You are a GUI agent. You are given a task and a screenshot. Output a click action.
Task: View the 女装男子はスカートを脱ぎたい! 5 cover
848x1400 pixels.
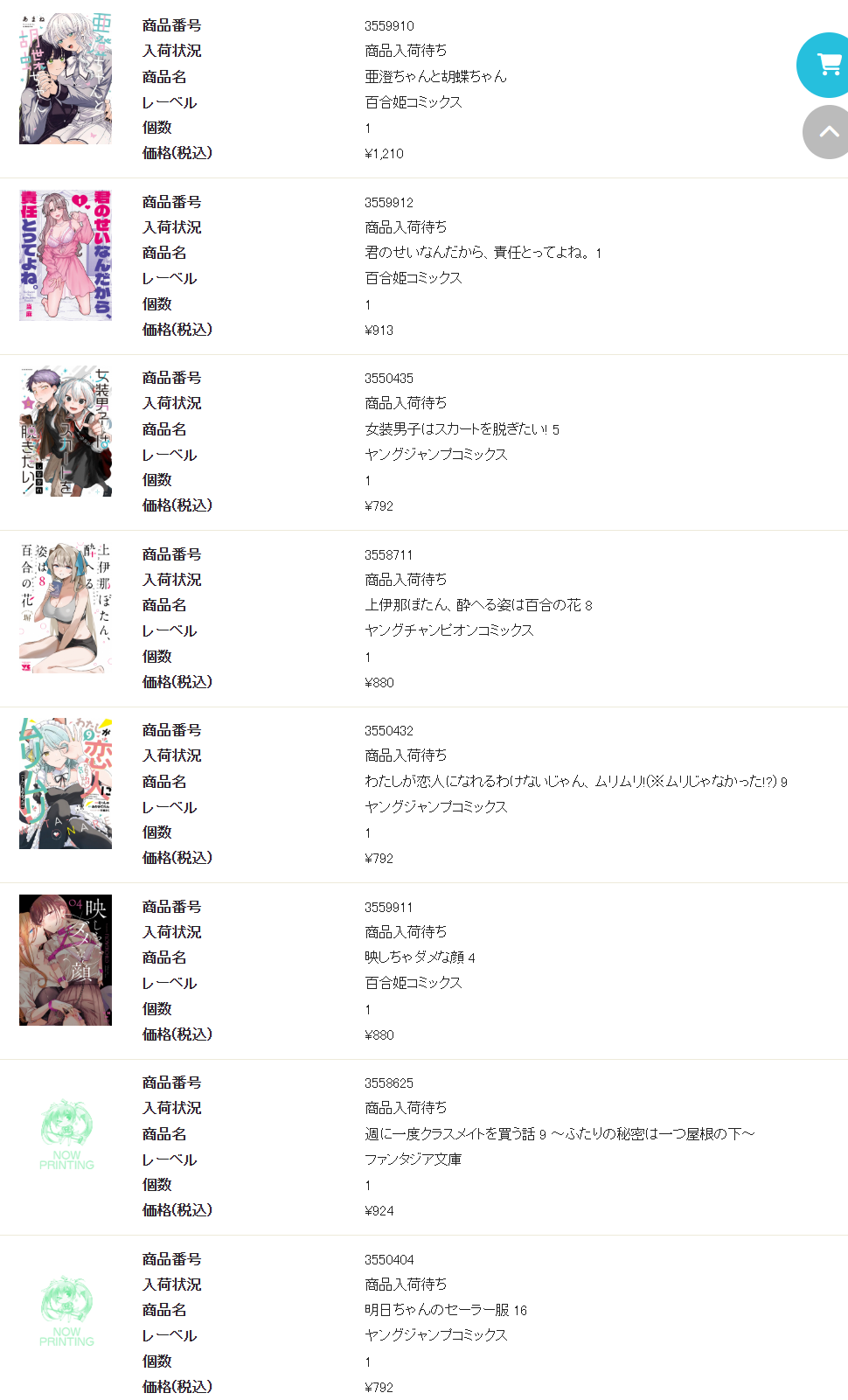tap(66, 431)
